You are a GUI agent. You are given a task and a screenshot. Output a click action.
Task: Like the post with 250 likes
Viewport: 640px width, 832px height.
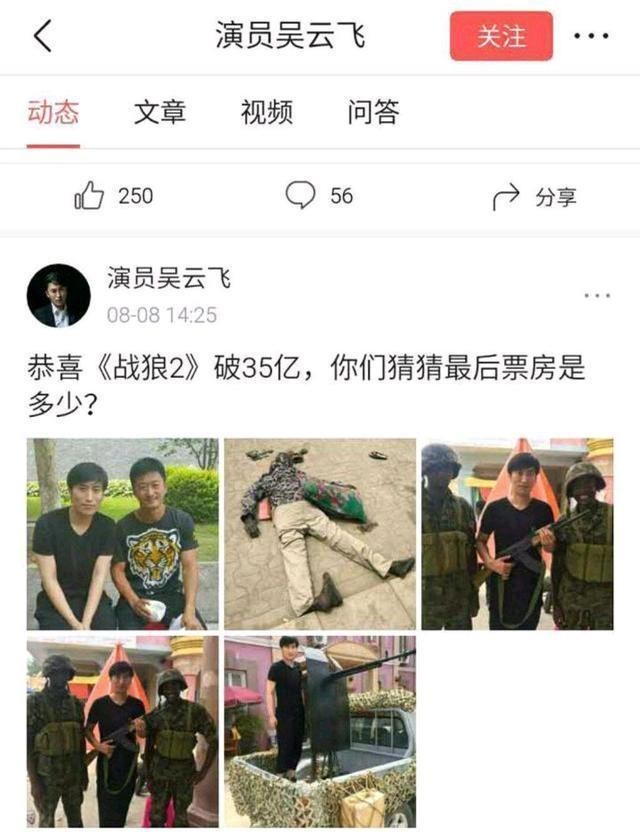(114, 196)
